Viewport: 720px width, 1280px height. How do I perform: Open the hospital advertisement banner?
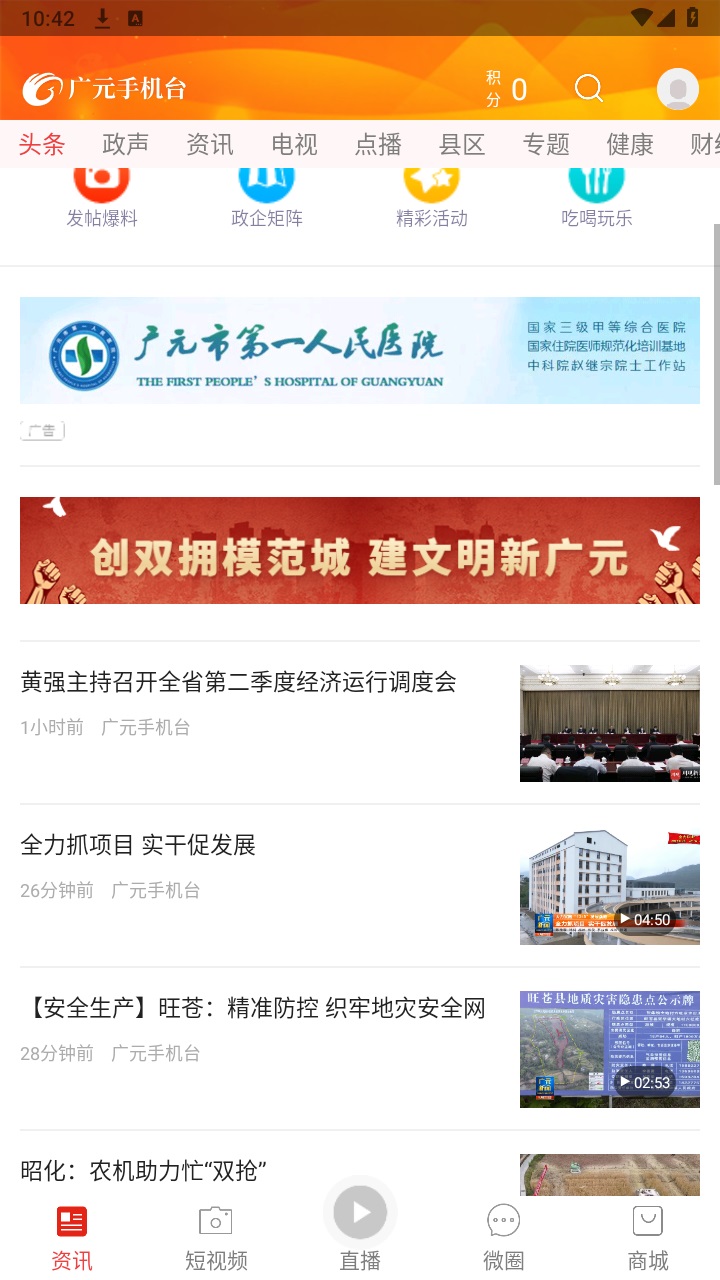(359, 350)
